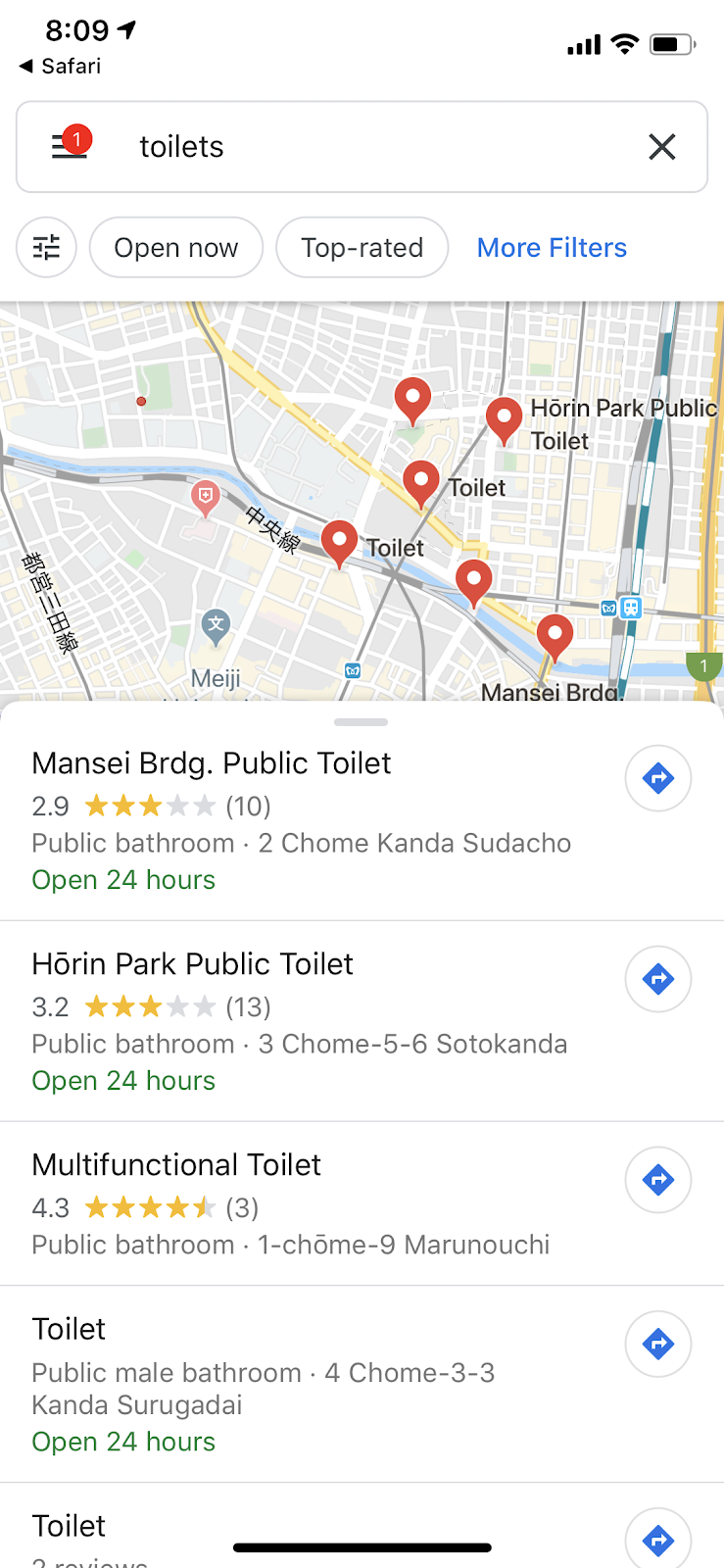
Task: Get directions to Mansei Brdg. Public Toilet
Action: point(658,778)
